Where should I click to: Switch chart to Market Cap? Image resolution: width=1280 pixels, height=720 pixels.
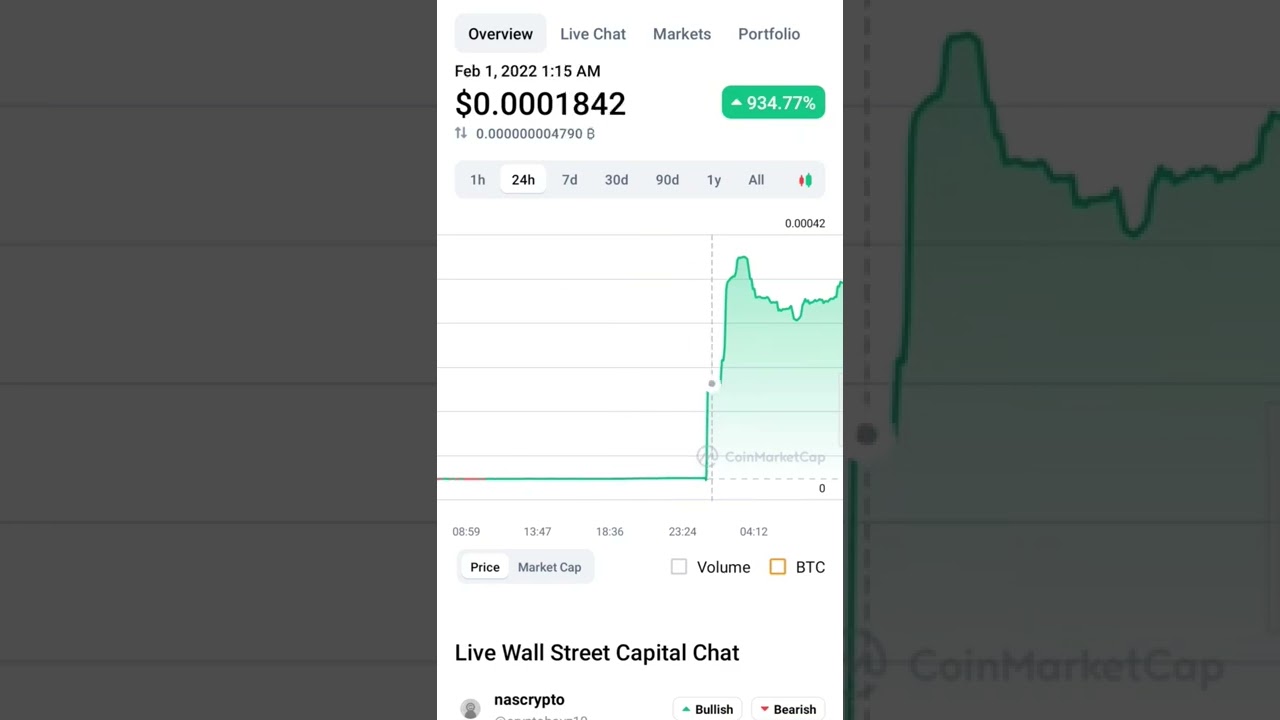coord(549,567)
